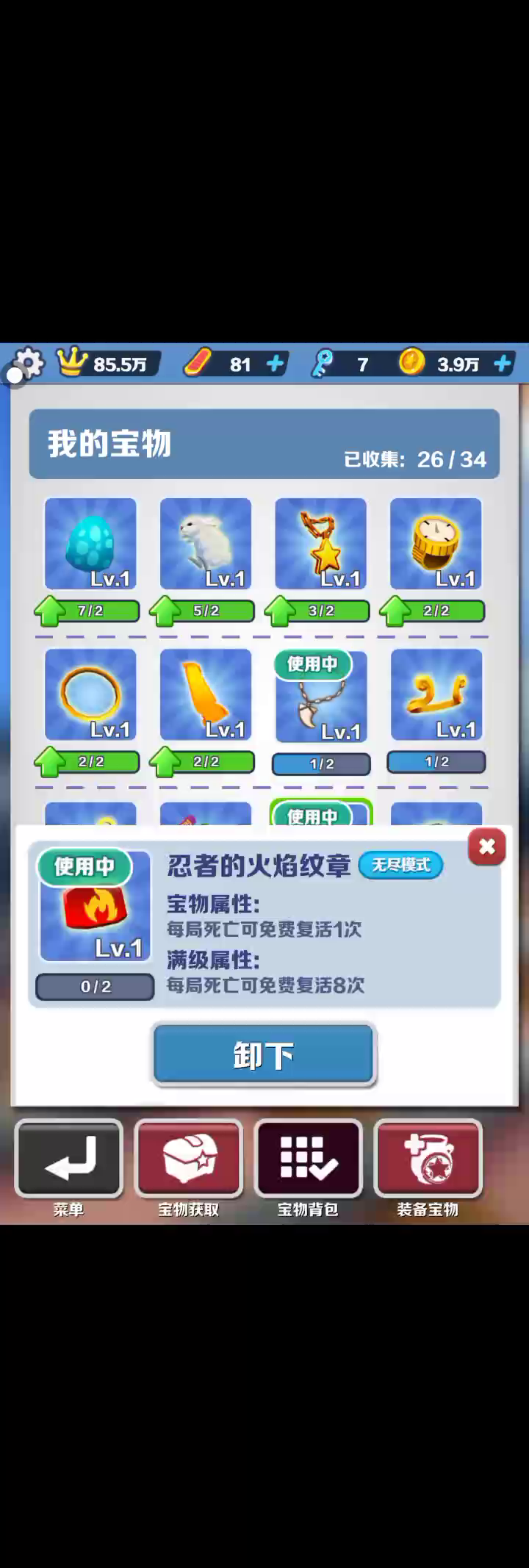529x1568 pixels.
Task: Select the golden mustache treasure
Action: (x=436, y=694)
